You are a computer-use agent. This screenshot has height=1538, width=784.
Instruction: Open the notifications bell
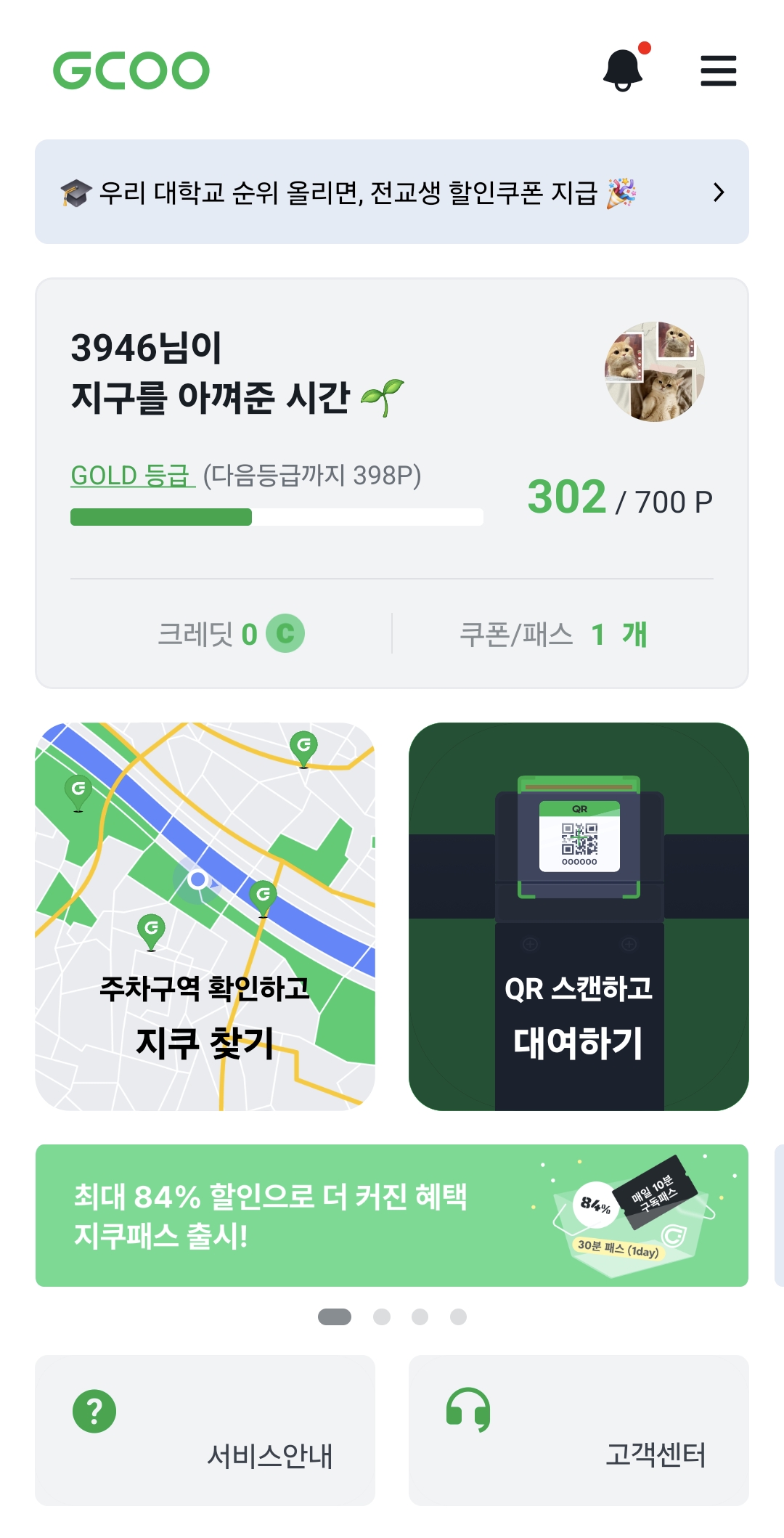623,70
